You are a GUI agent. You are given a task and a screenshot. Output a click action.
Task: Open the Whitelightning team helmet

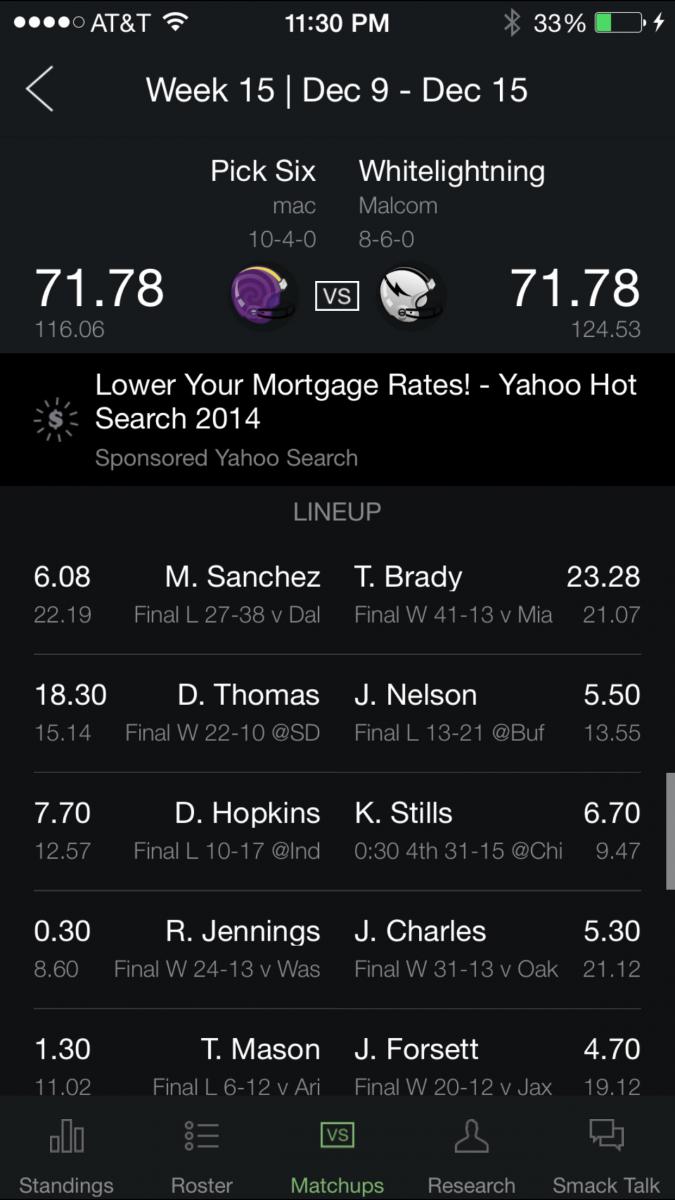411,295
